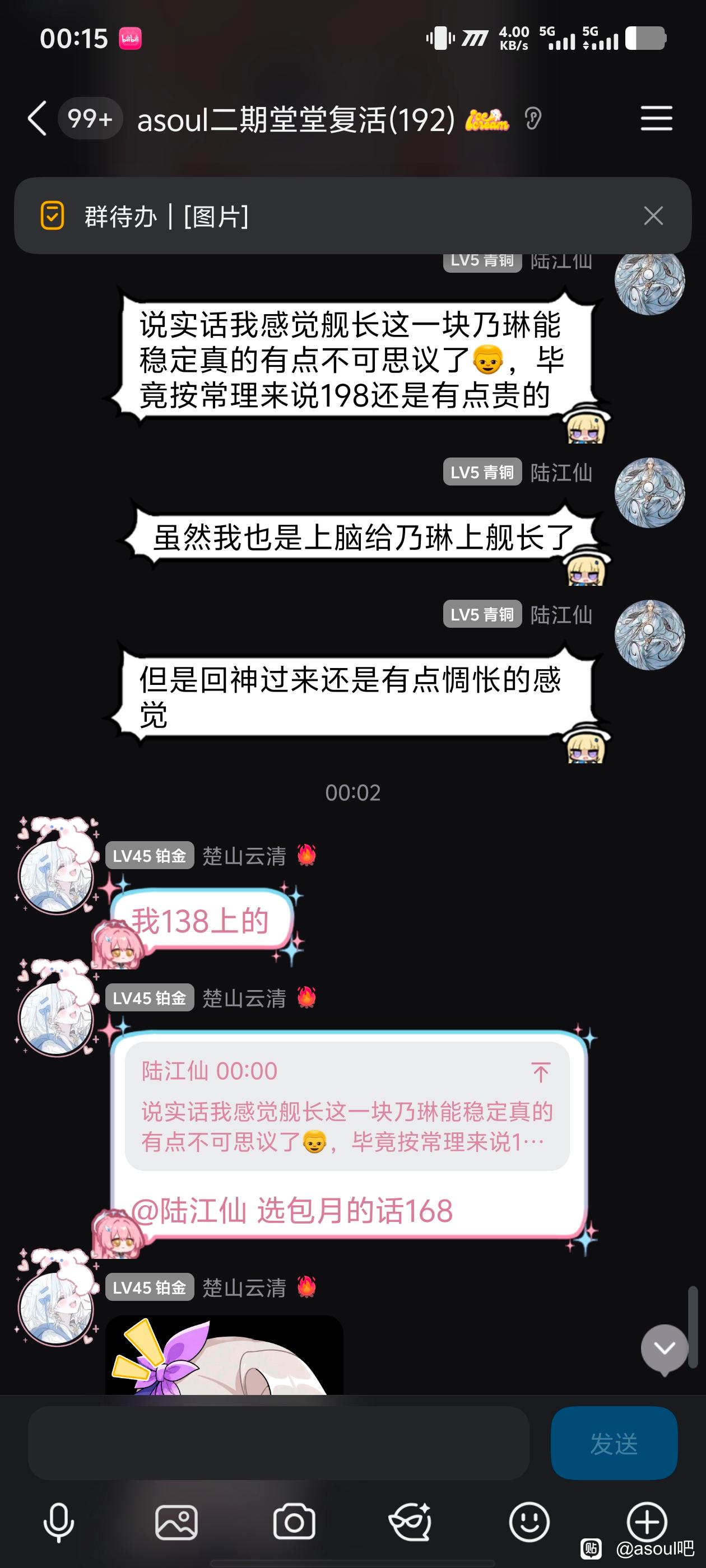Open the image gallery picker
Image resolution: width=706 pixels, height=1568 pixels.
(x=176, y=1522)
